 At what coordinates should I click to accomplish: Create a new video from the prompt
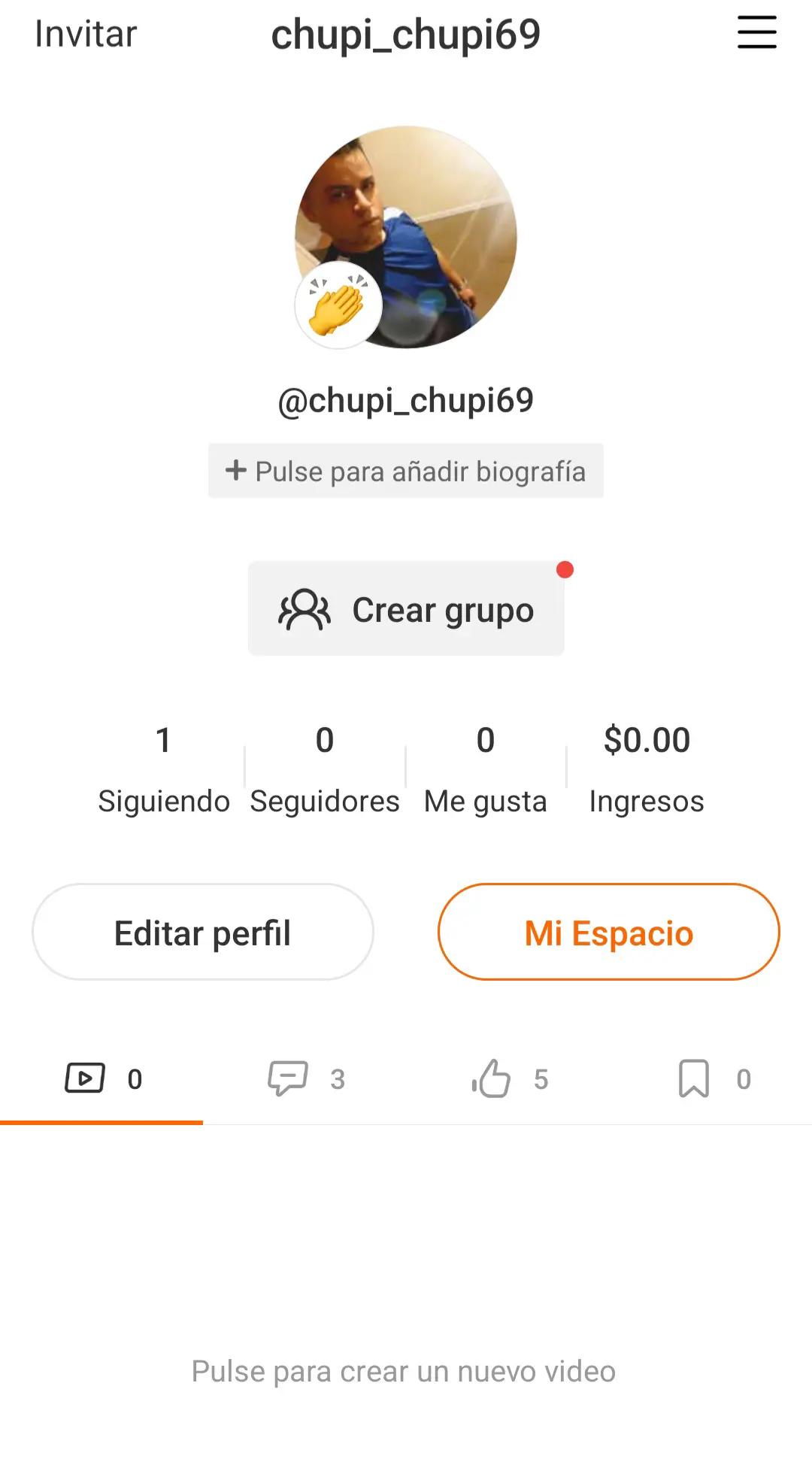click(x=404, y=1372)
